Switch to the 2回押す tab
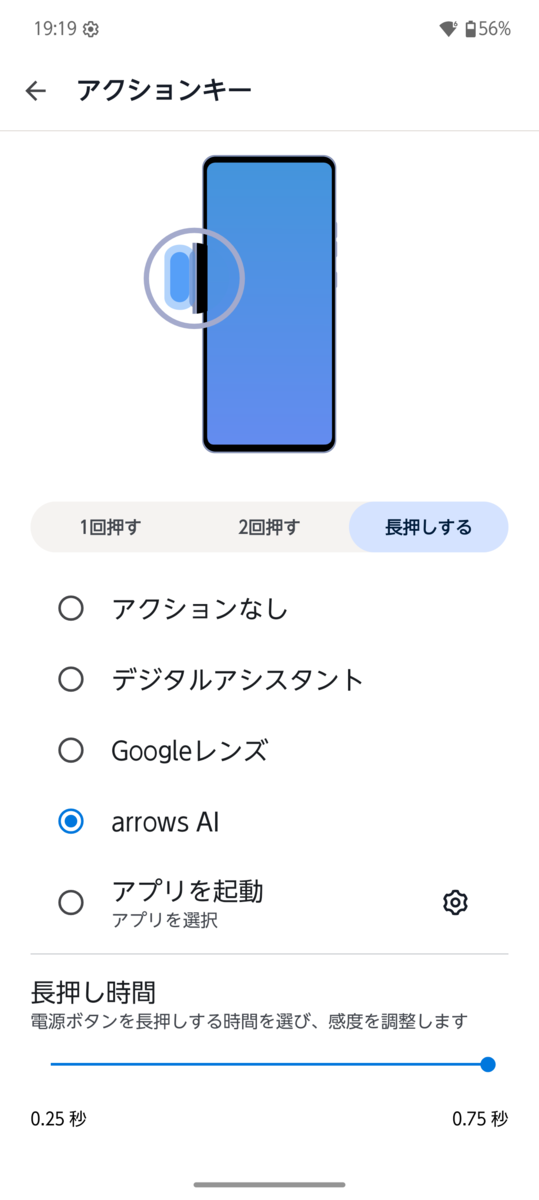Screen dimensions: 539x1200 pos(269,527)
